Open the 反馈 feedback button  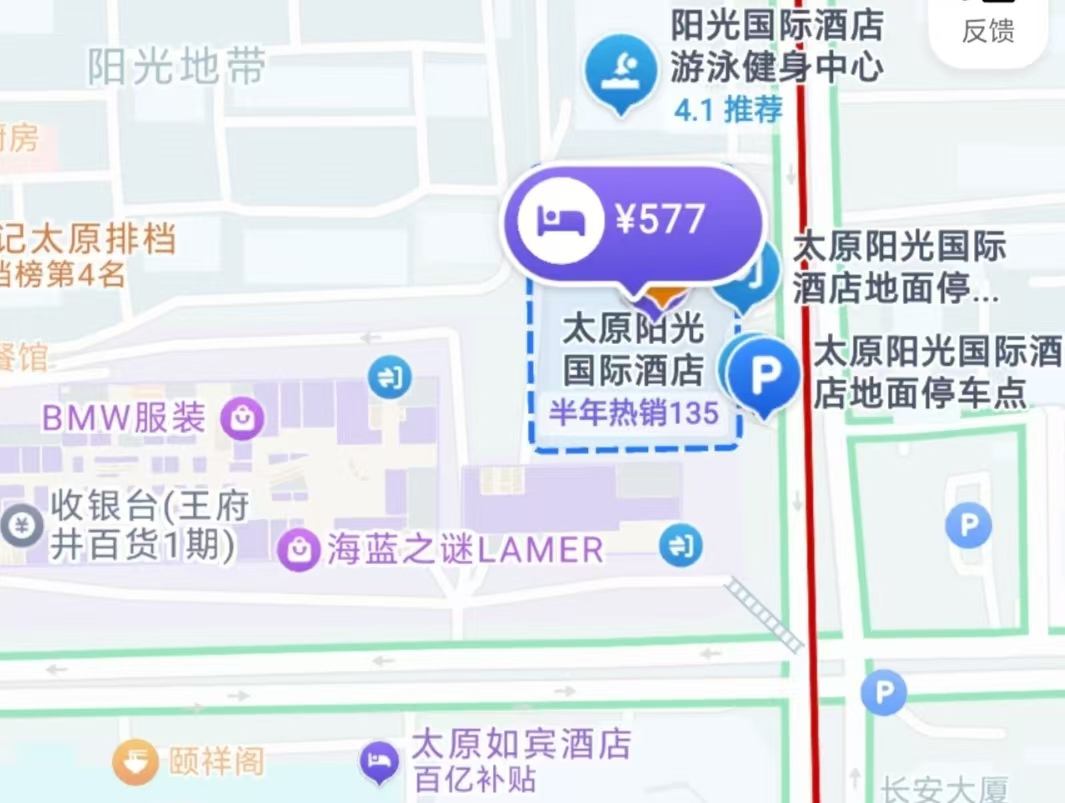988,30
